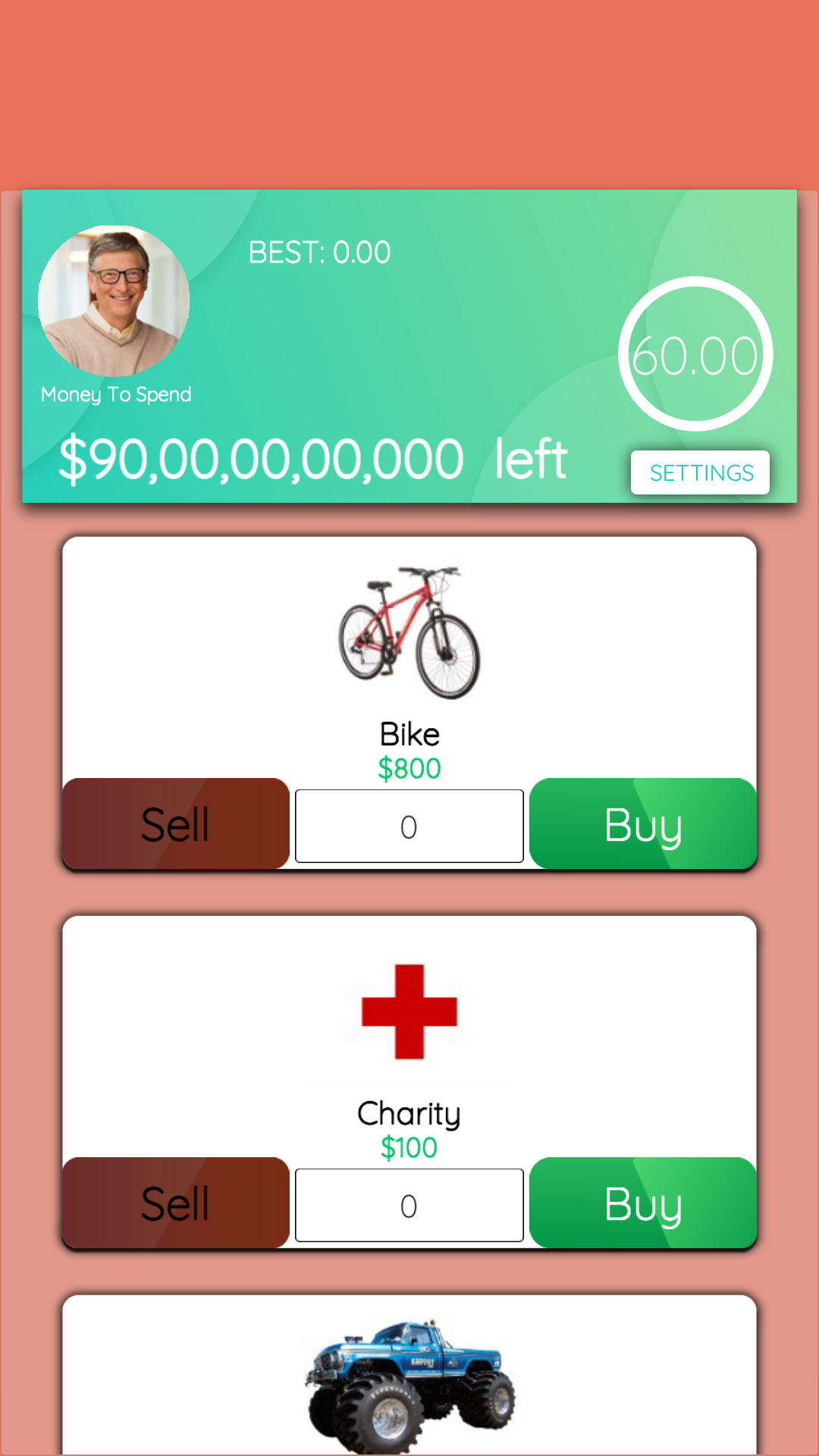This screenshot has height=1456, width=819.
Task: Open the SETTINGS button
Action: click(700, 472)
